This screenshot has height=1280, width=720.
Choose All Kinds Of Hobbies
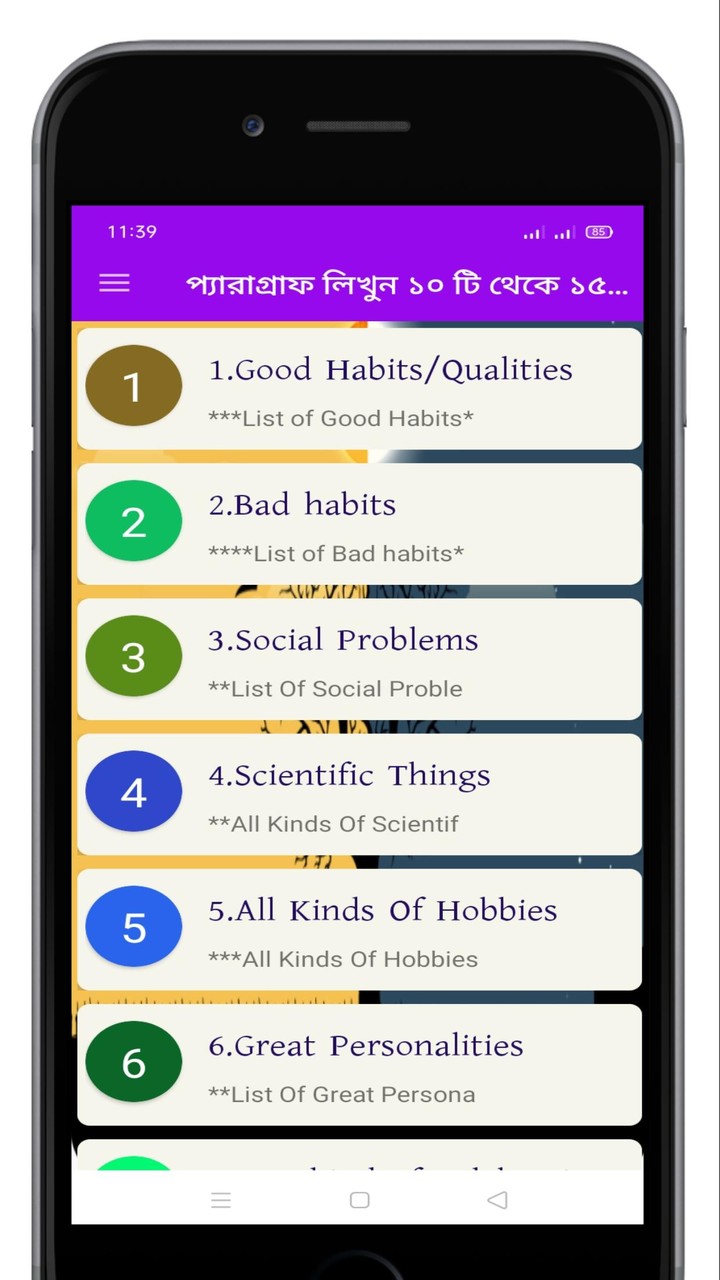(360, 929)
